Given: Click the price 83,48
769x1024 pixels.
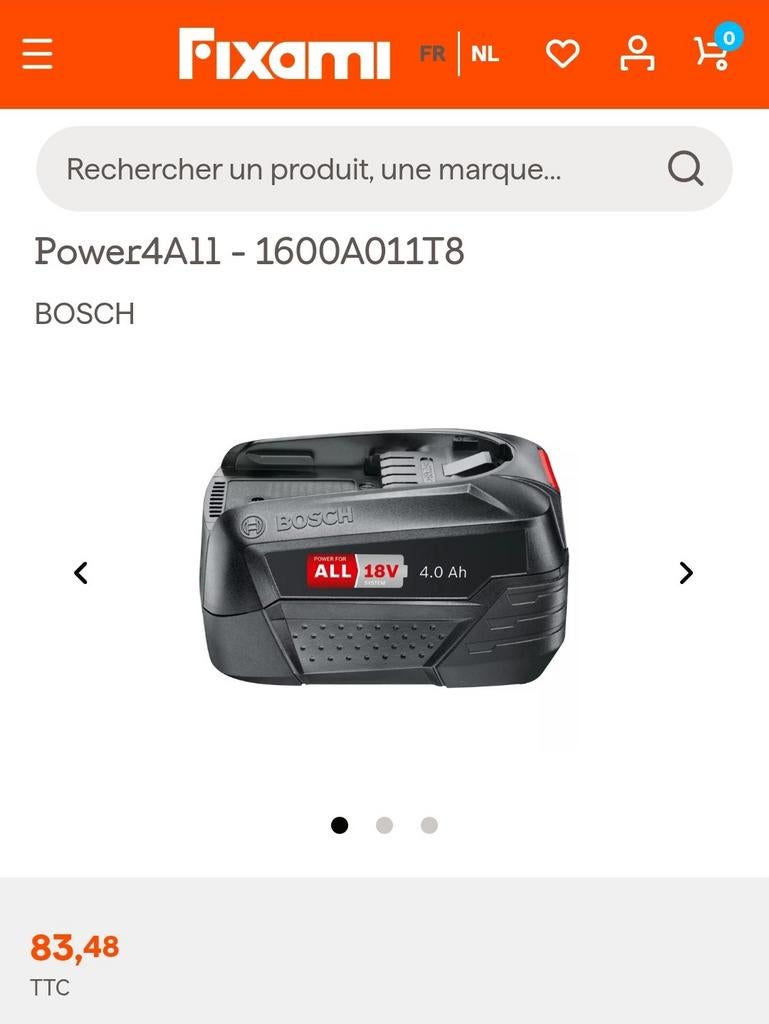Looking at the screenshot, I should pyautogui.click(x=75, y=944).
